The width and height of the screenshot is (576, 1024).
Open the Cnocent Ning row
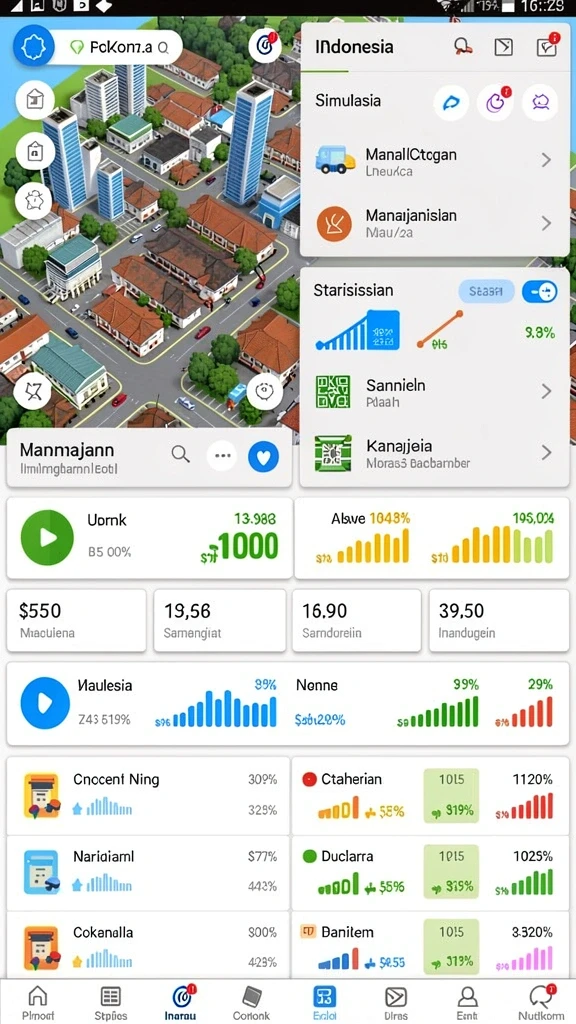point(148,795)
